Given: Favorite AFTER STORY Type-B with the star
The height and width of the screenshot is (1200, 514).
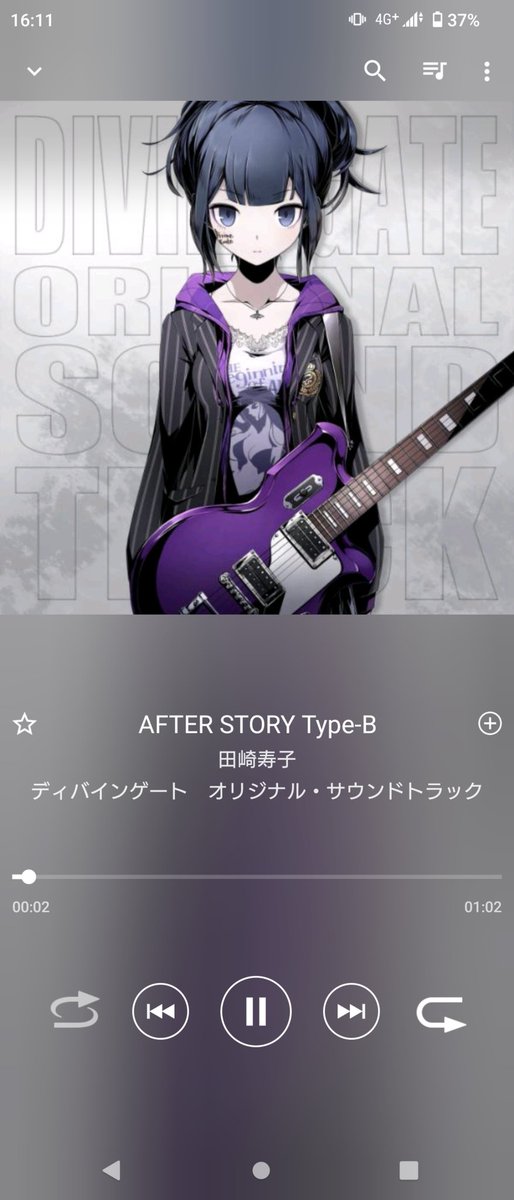Looking at the screenshot, I should 24,725.
